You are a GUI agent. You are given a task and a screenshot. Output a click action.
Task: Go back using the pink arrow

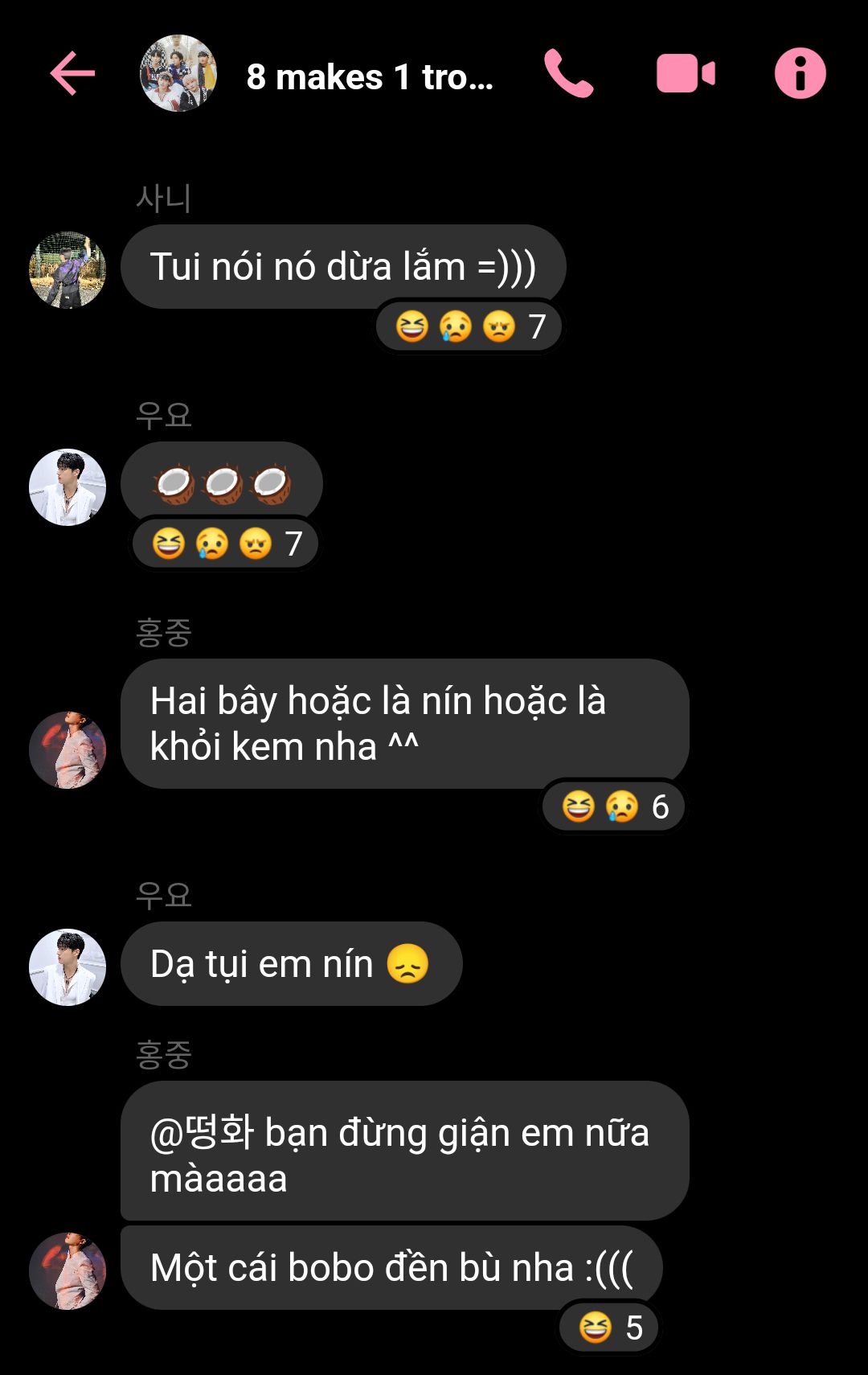72,74
